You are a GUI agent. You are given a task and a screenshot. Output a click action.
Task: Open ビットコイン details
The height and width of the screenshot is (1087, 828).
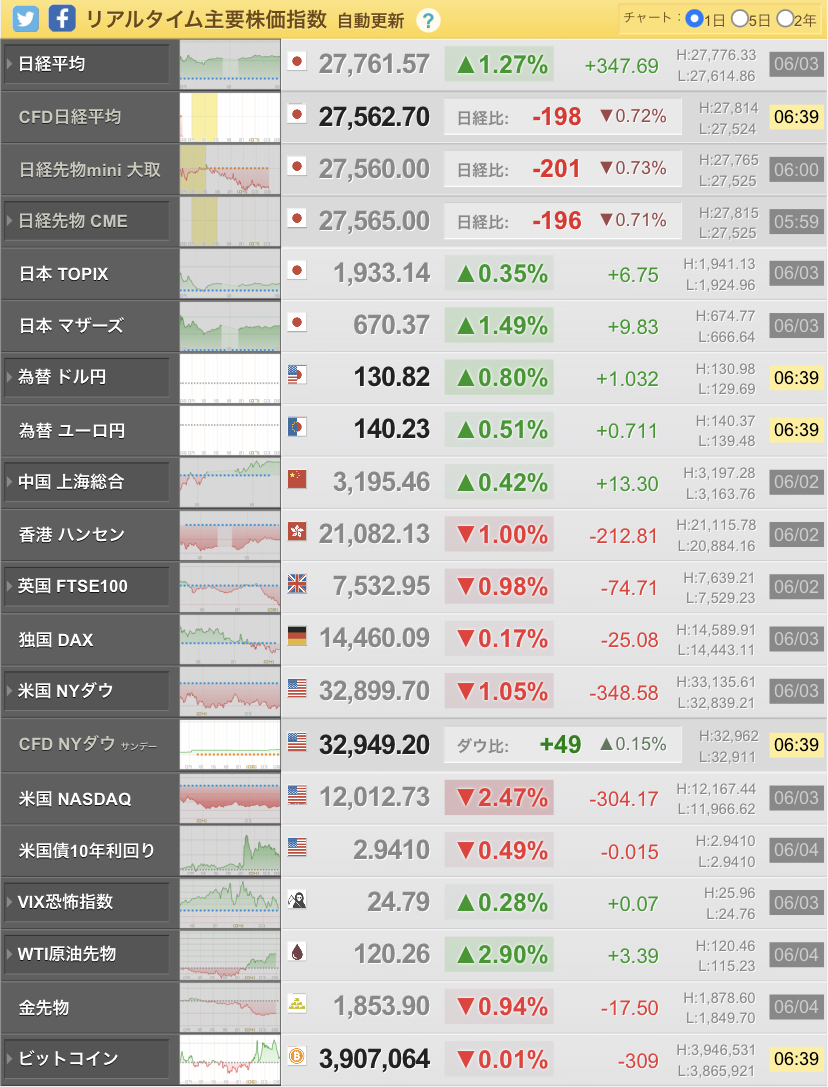click(86, 1058)
